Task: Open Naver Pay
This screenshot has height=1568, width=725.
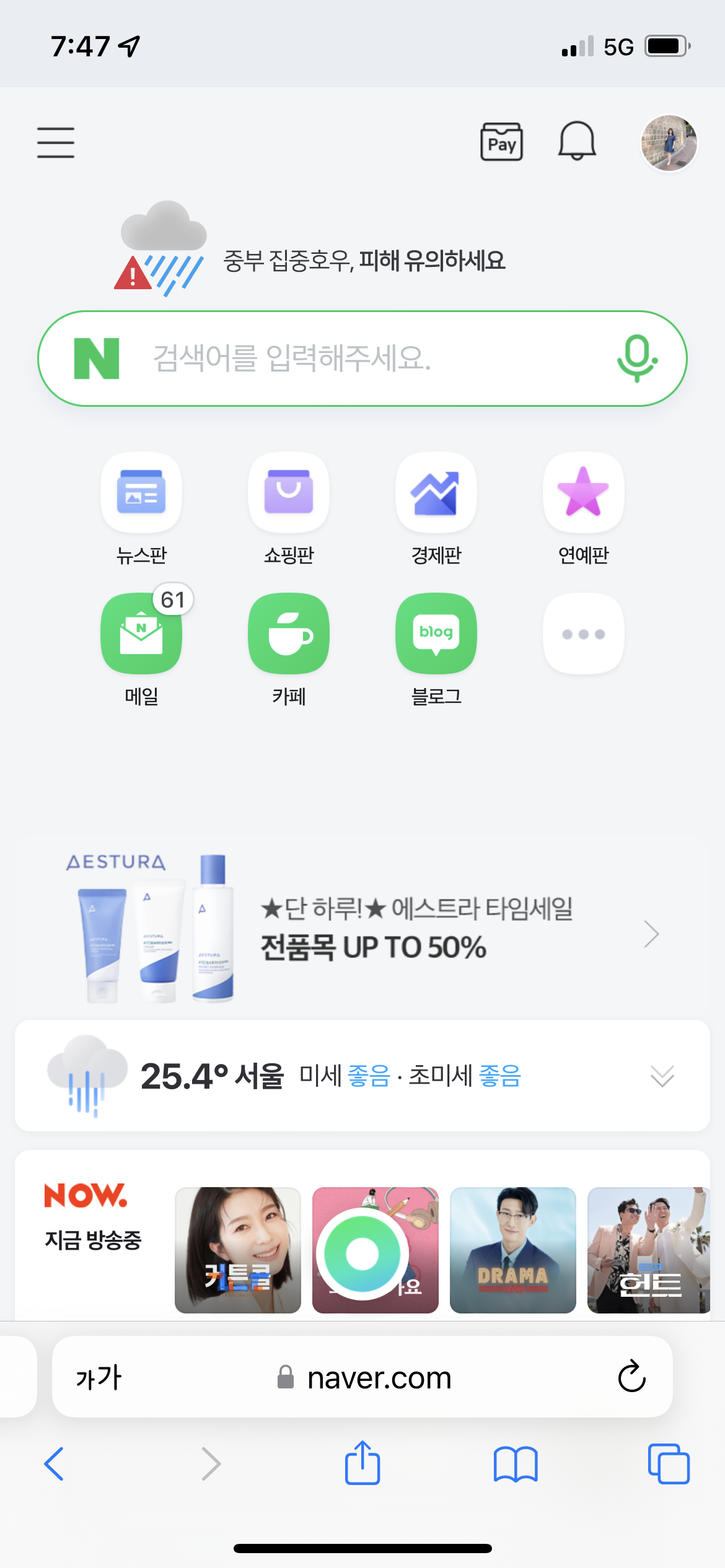Action: (501, 142)
